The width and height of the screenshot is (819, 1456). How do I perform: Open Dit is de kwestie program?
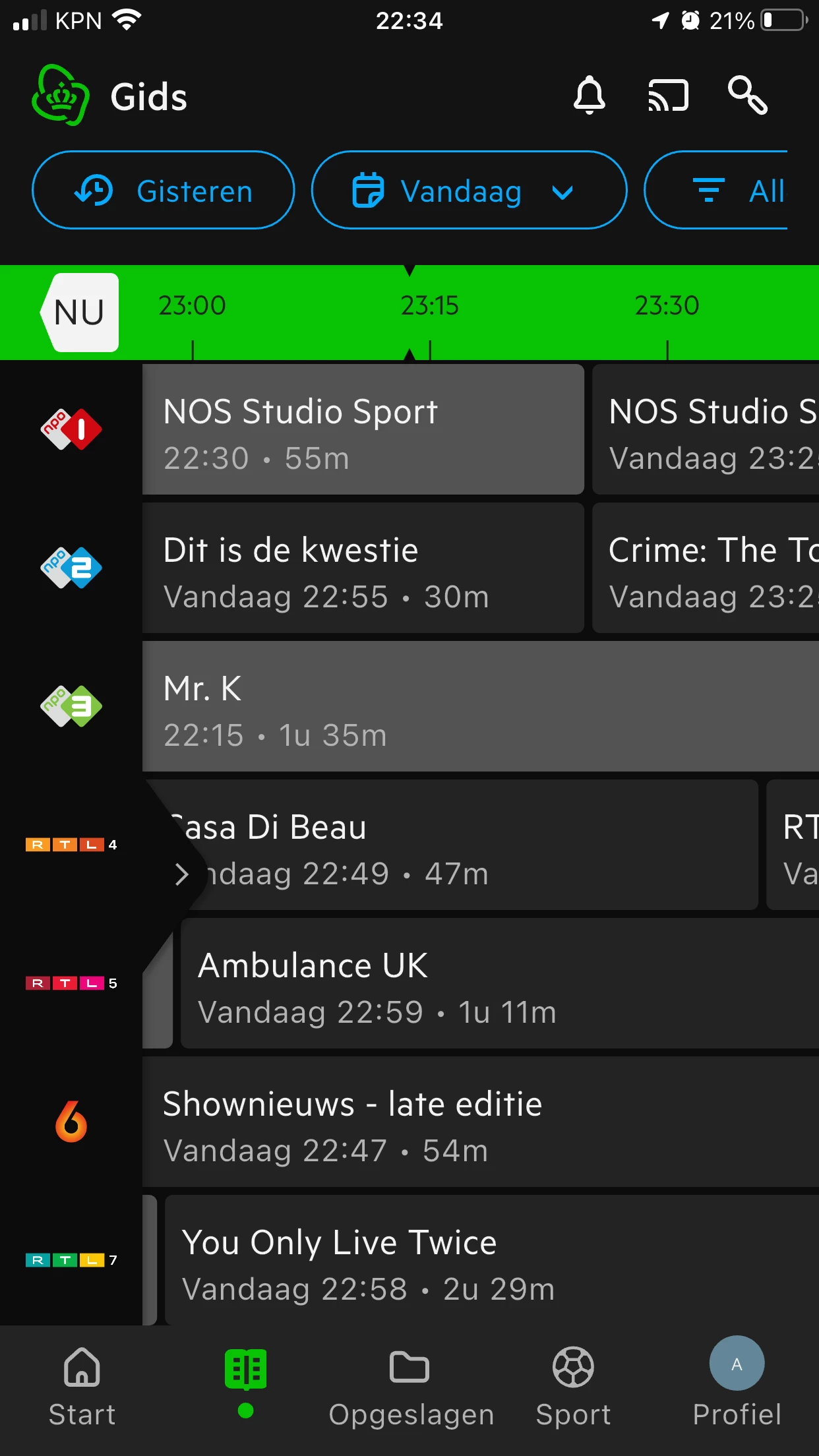point(363,568)
